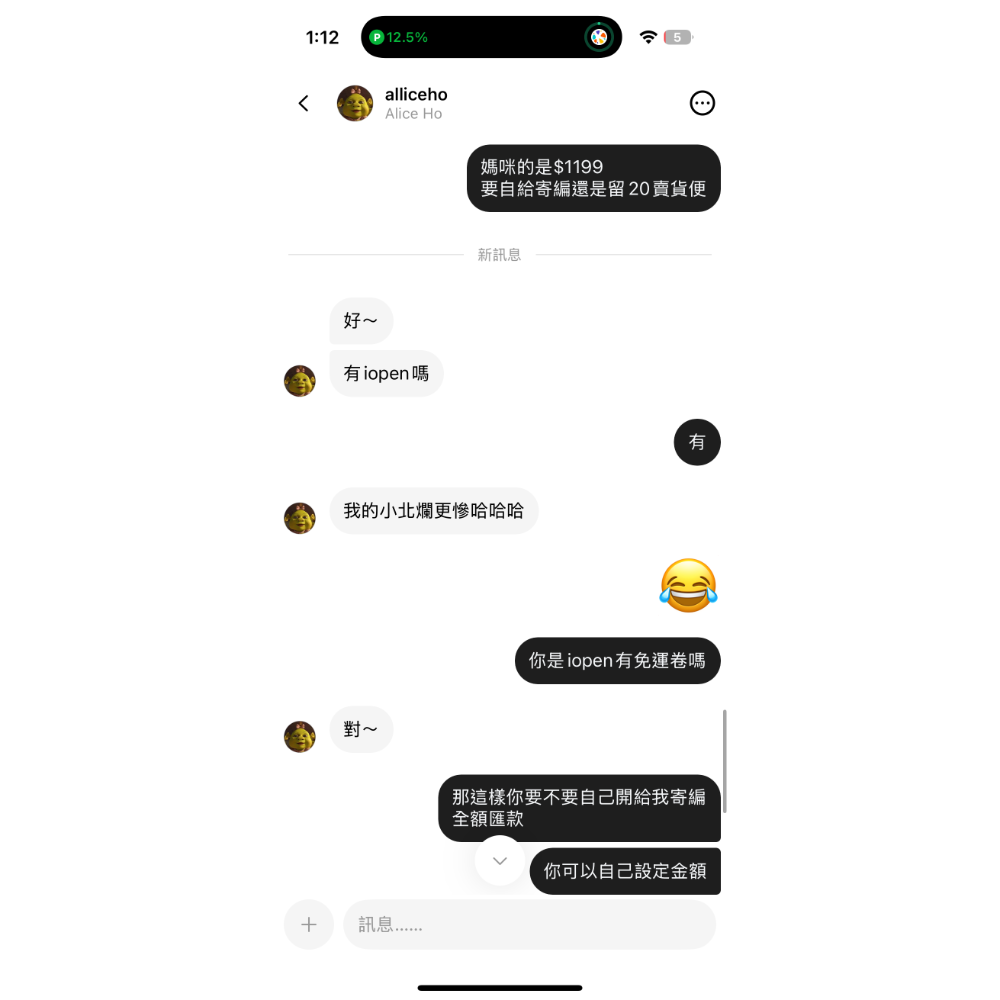
Task: Open the more options menu
Action: click(703, 103)
